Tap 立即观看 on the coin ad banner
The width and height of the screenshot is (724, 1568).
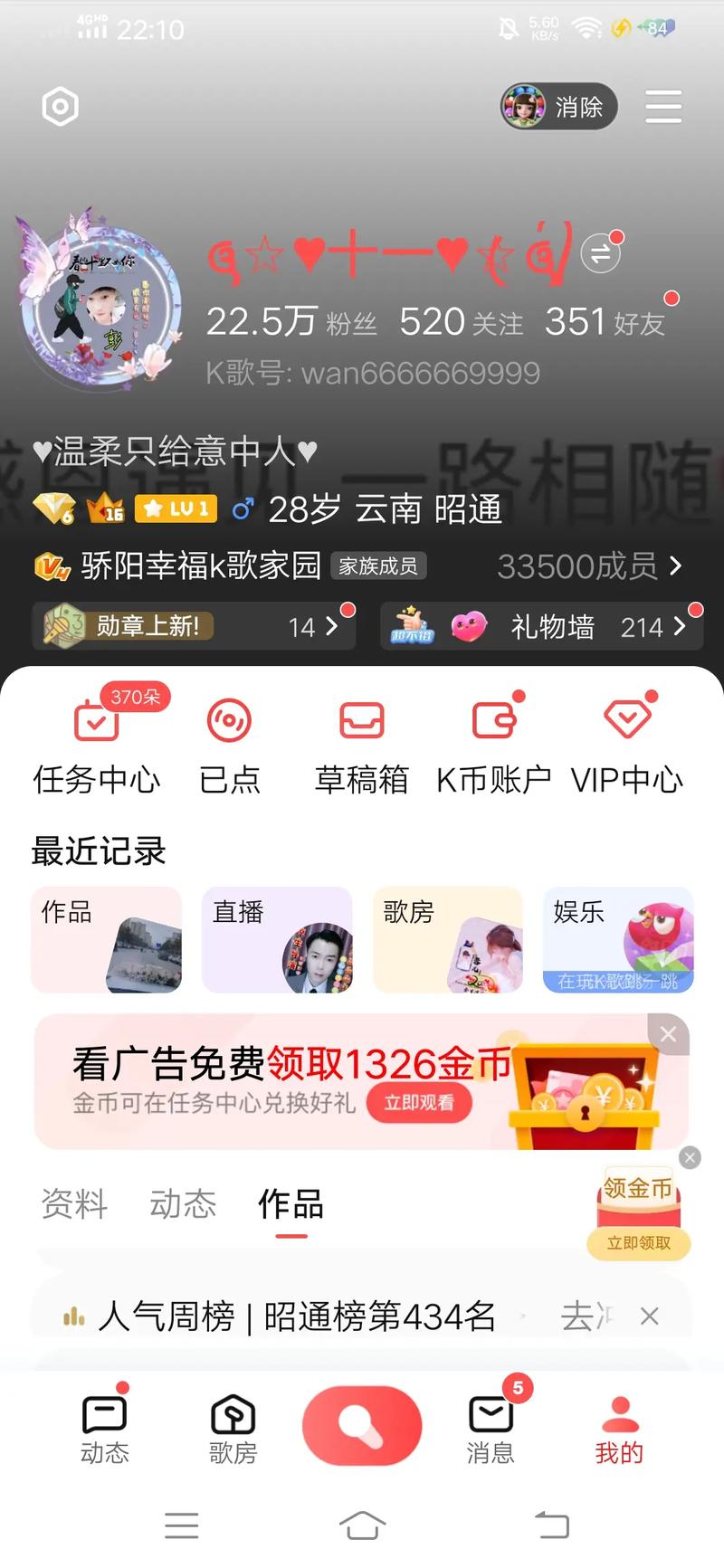pyautogui.click(x=419, y=1103)
